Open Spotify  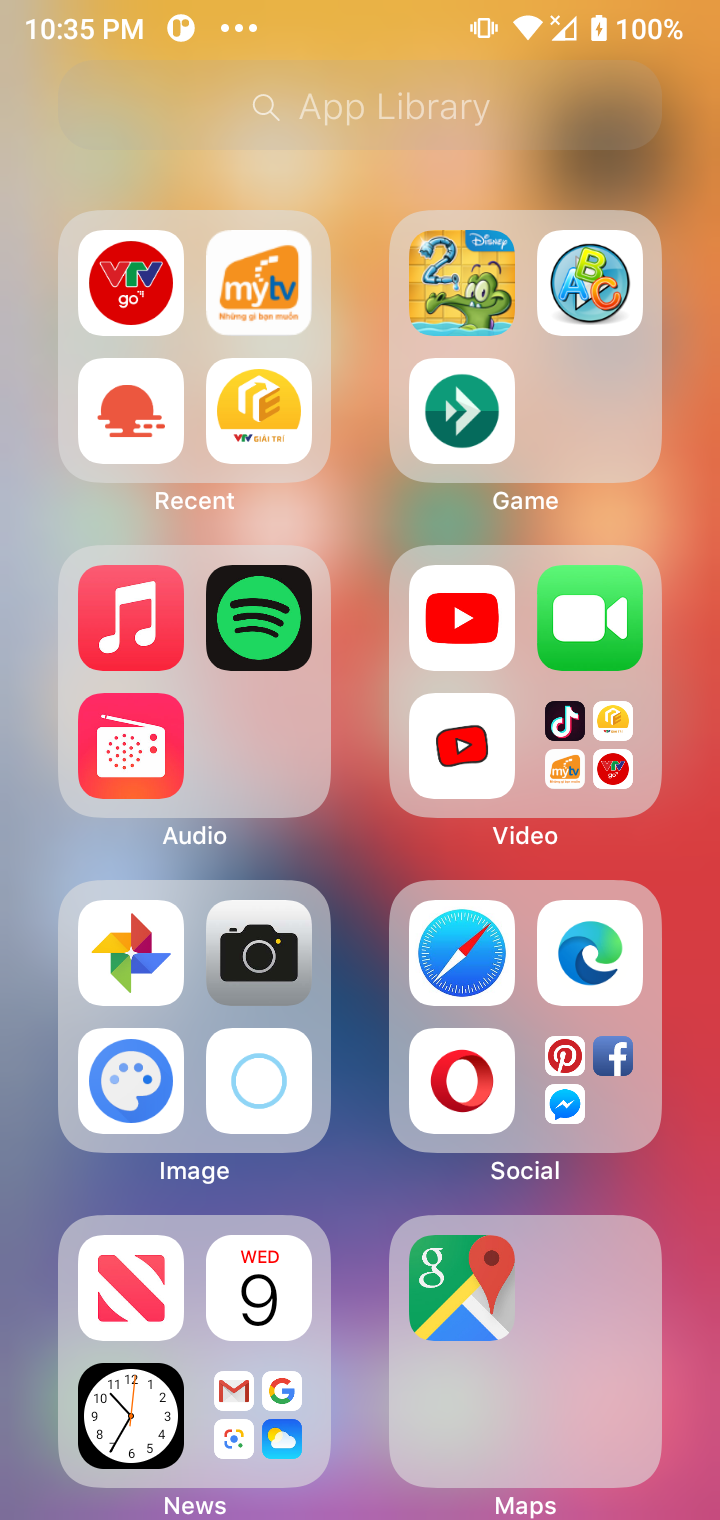(259, 618)
